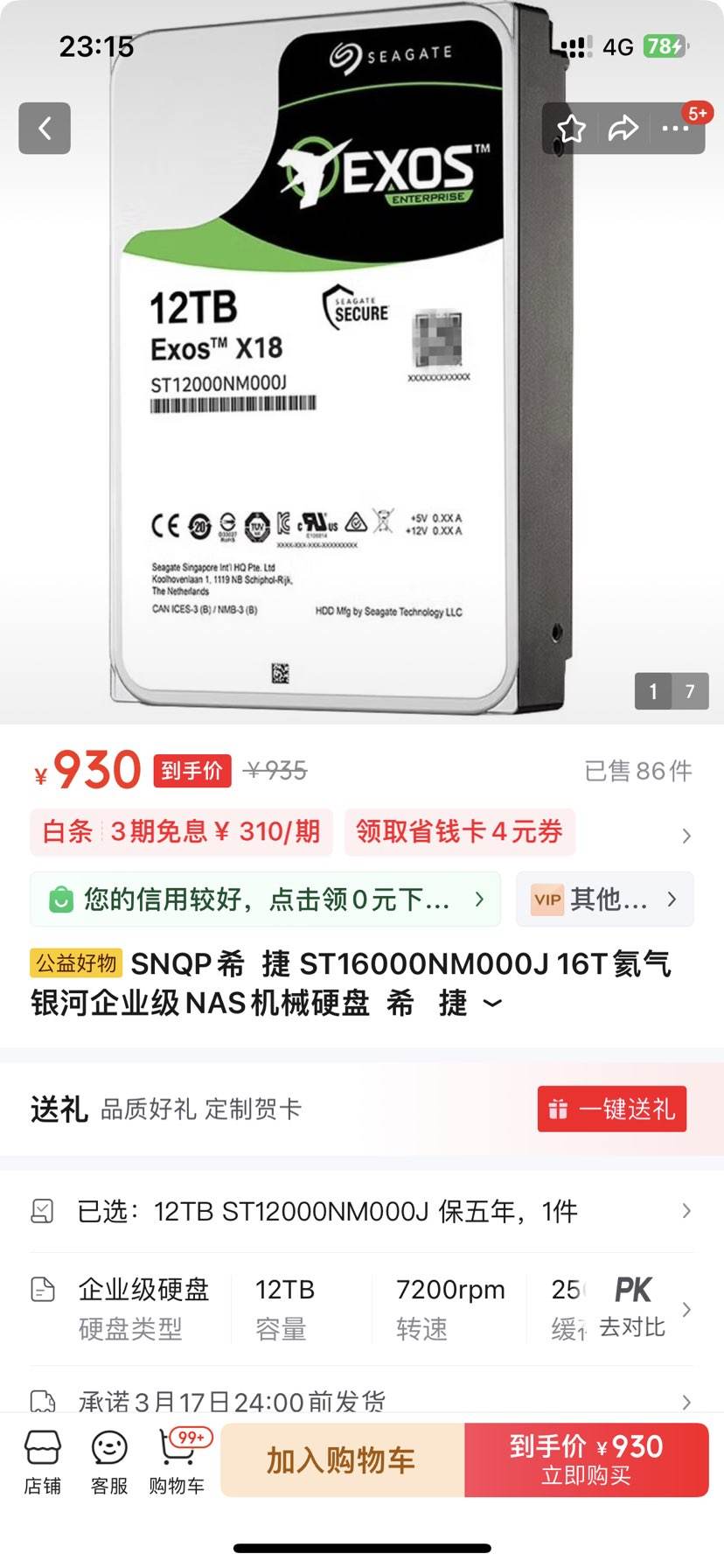Tap the gift icon on 一键送礼 button
This screenshot has width=724, height=1568.
[560, 1109]
